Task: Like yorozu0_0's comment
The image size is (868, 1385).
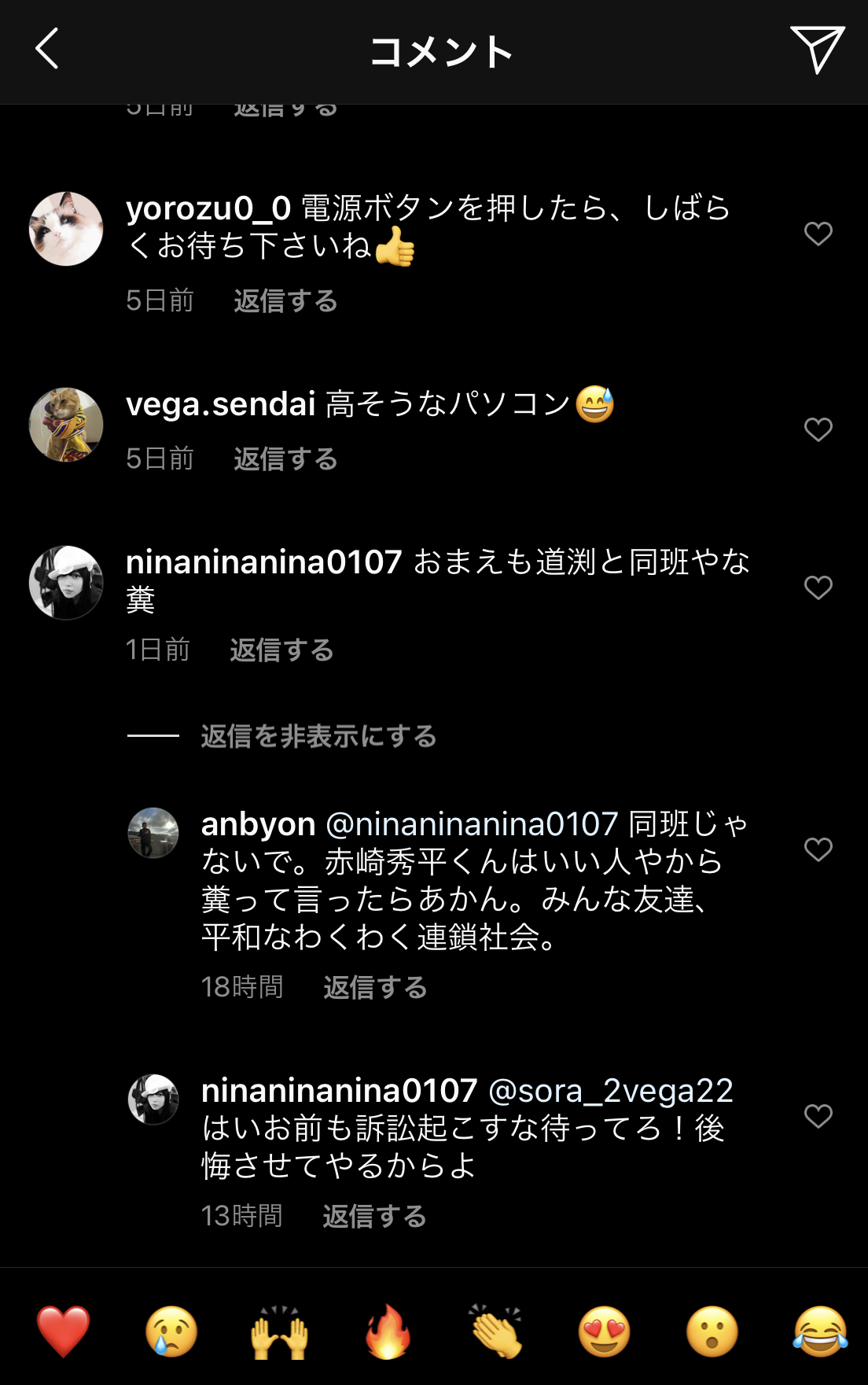Action: tap(818, 234)
